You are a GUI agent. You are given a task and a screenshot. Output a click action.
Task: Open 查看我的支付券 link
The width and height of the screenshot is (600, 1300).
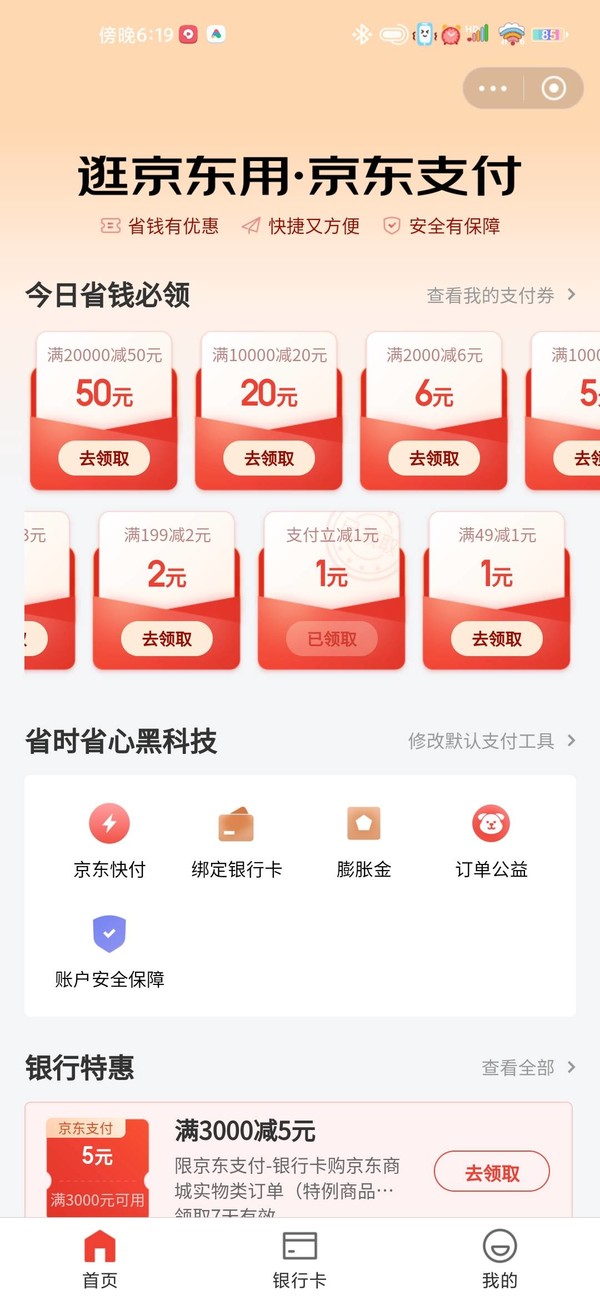501,295
